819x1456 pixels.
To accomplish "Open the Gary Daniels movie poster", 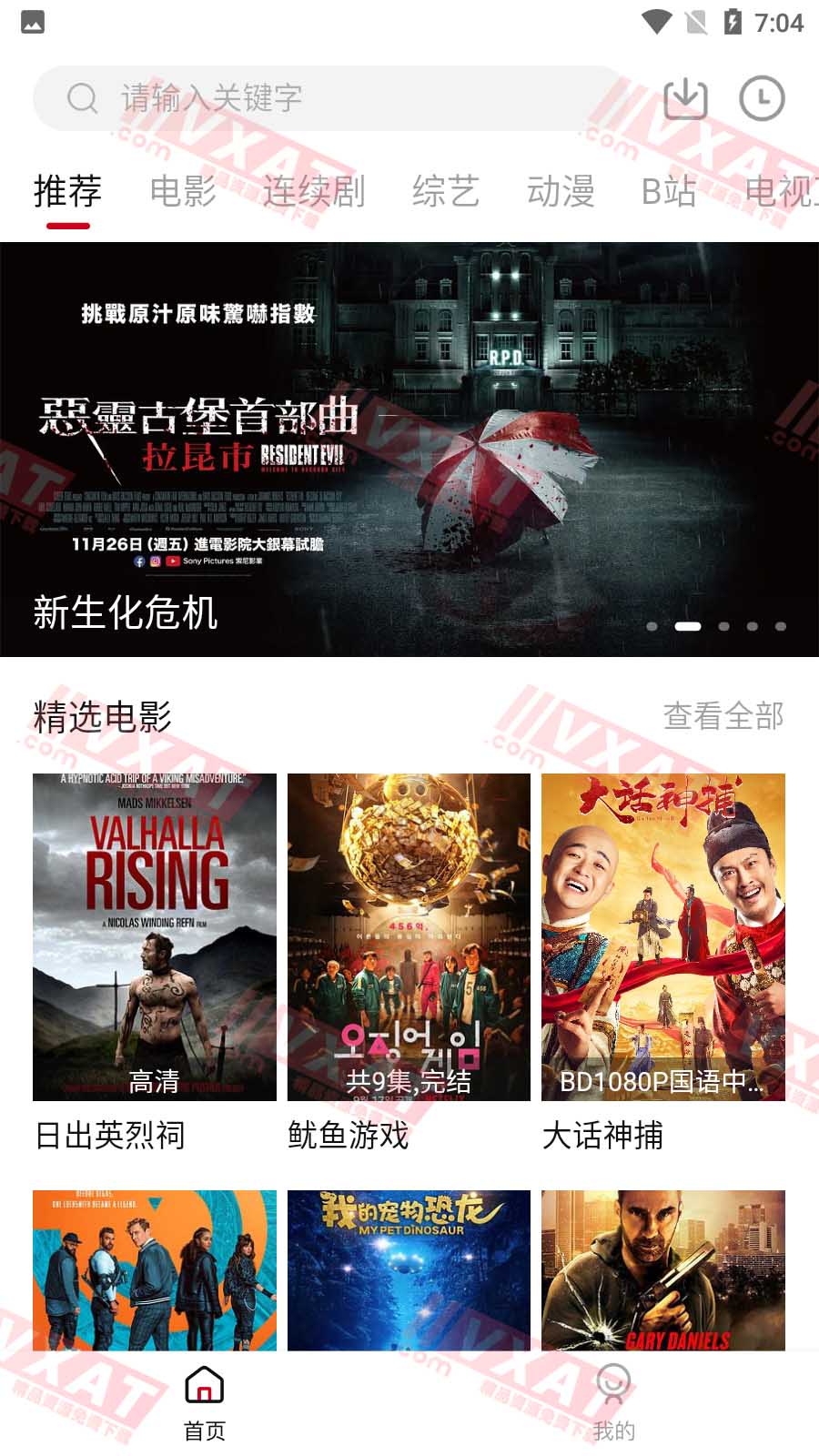I will coord(662,1269).
